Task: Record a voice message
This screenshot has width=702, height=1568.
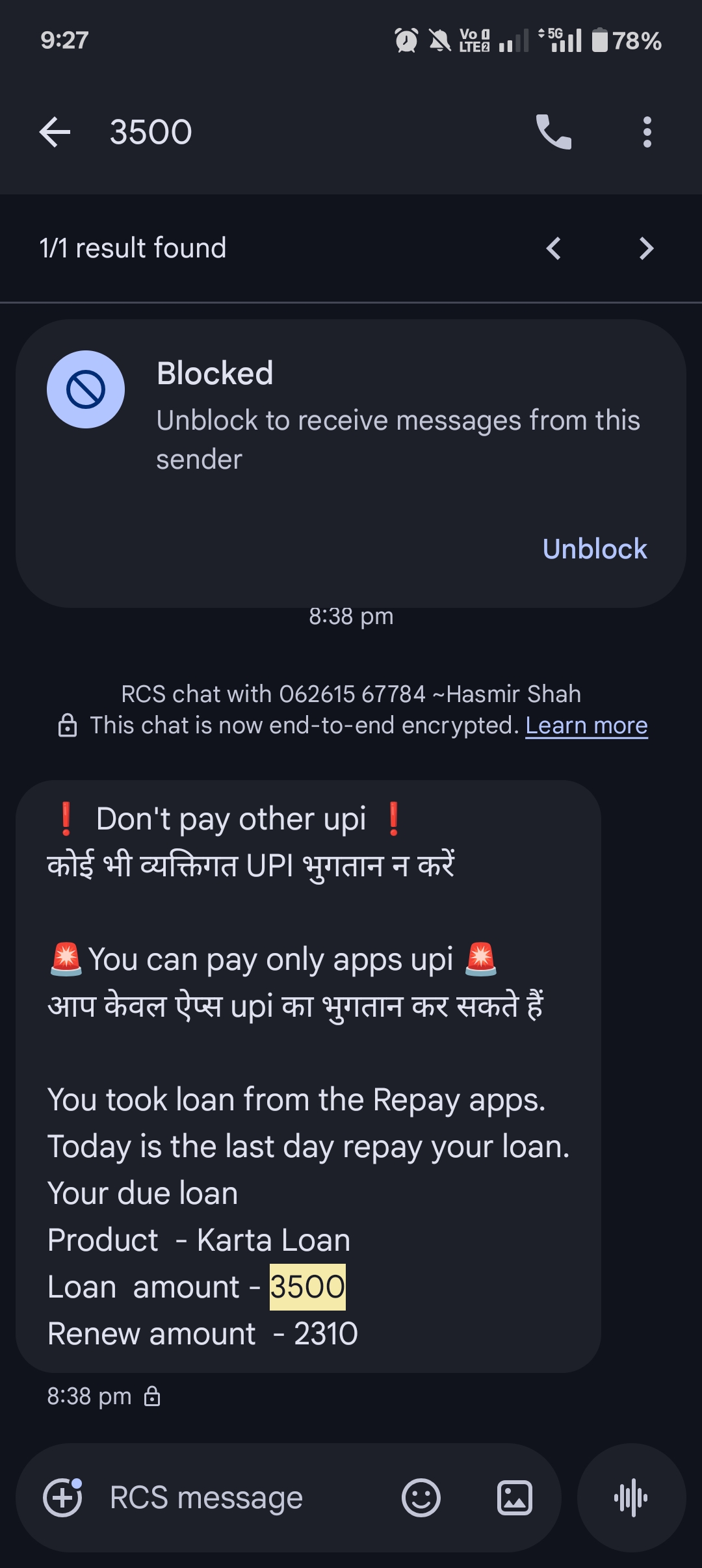Action: 630,1498
